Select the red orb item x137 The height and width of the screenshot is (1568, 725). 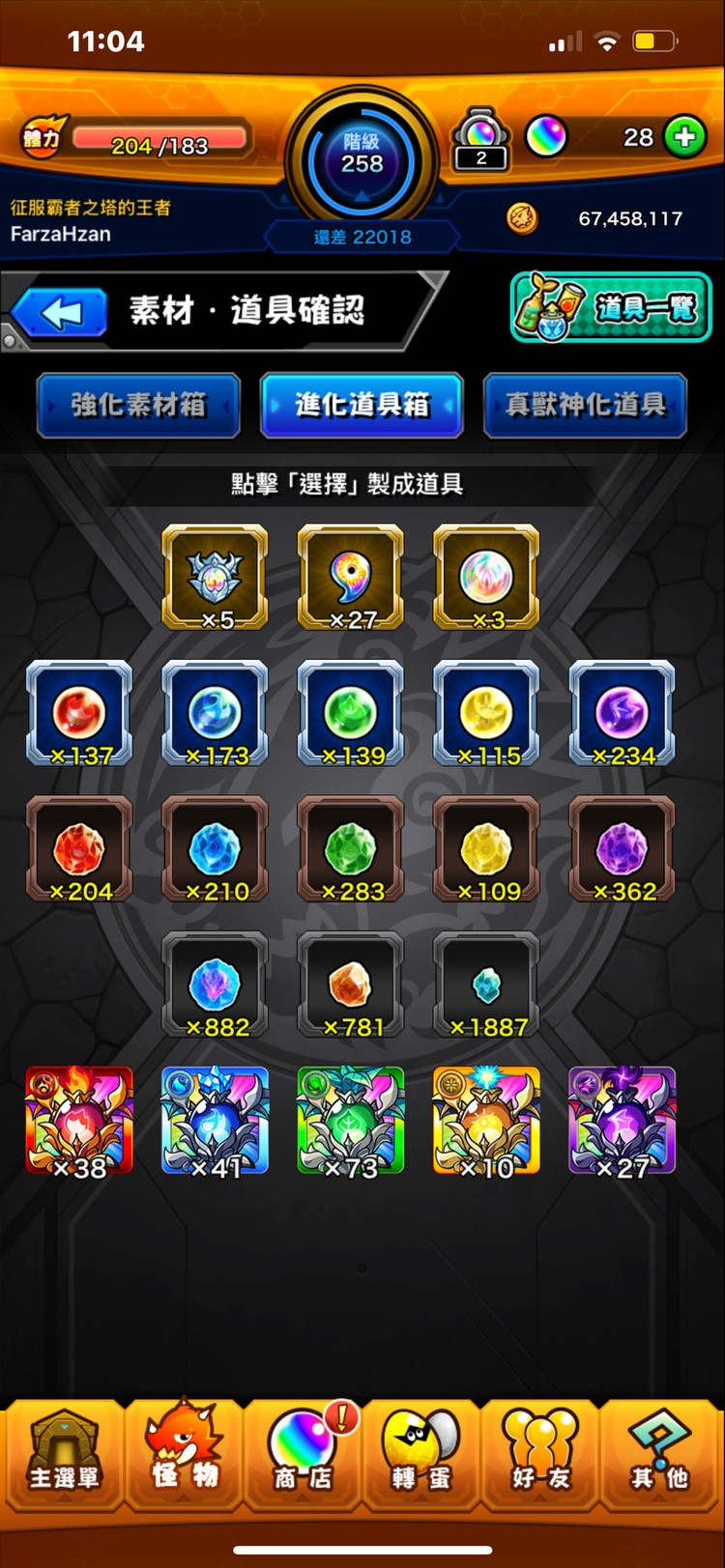click(79, 714)
